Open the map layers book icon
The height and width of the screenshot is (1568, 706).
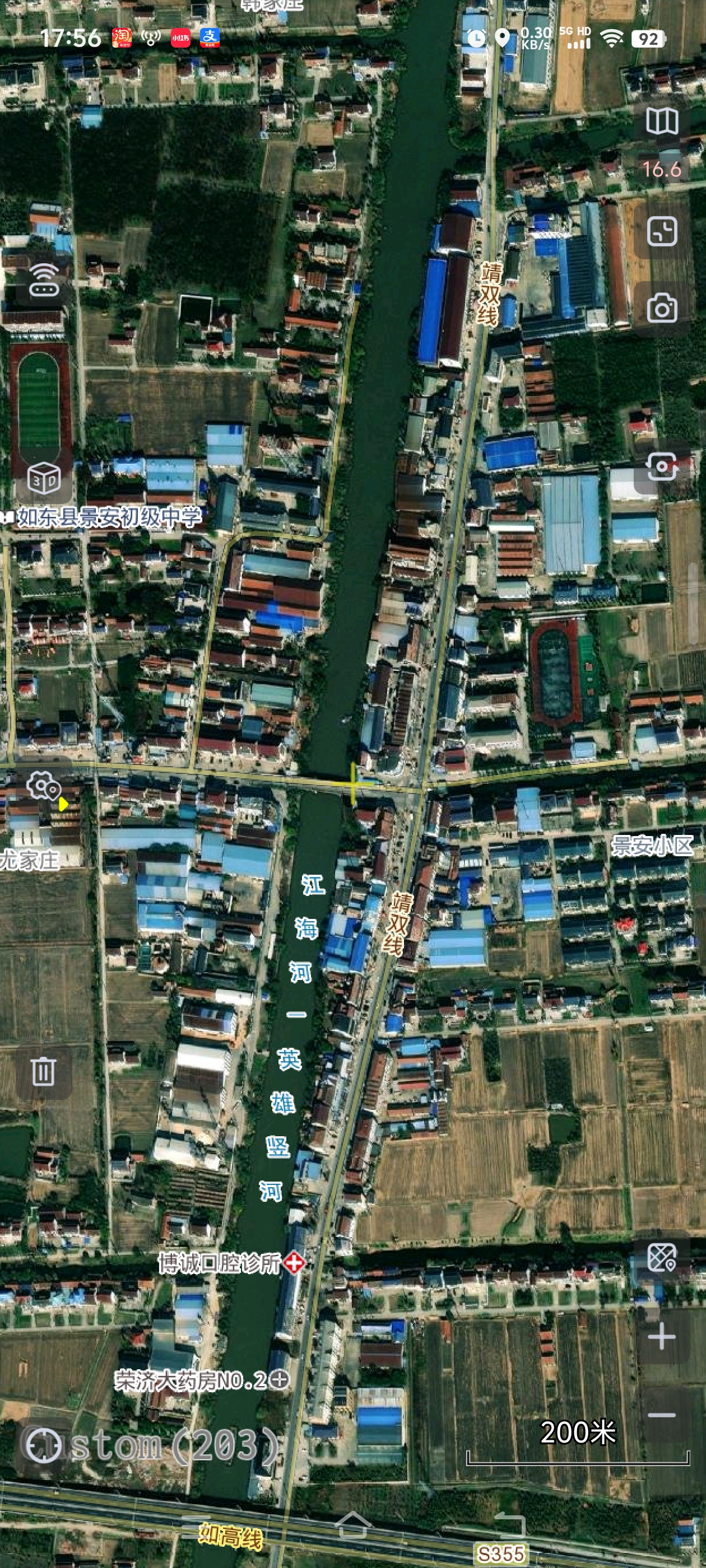(x=662, y=121)
